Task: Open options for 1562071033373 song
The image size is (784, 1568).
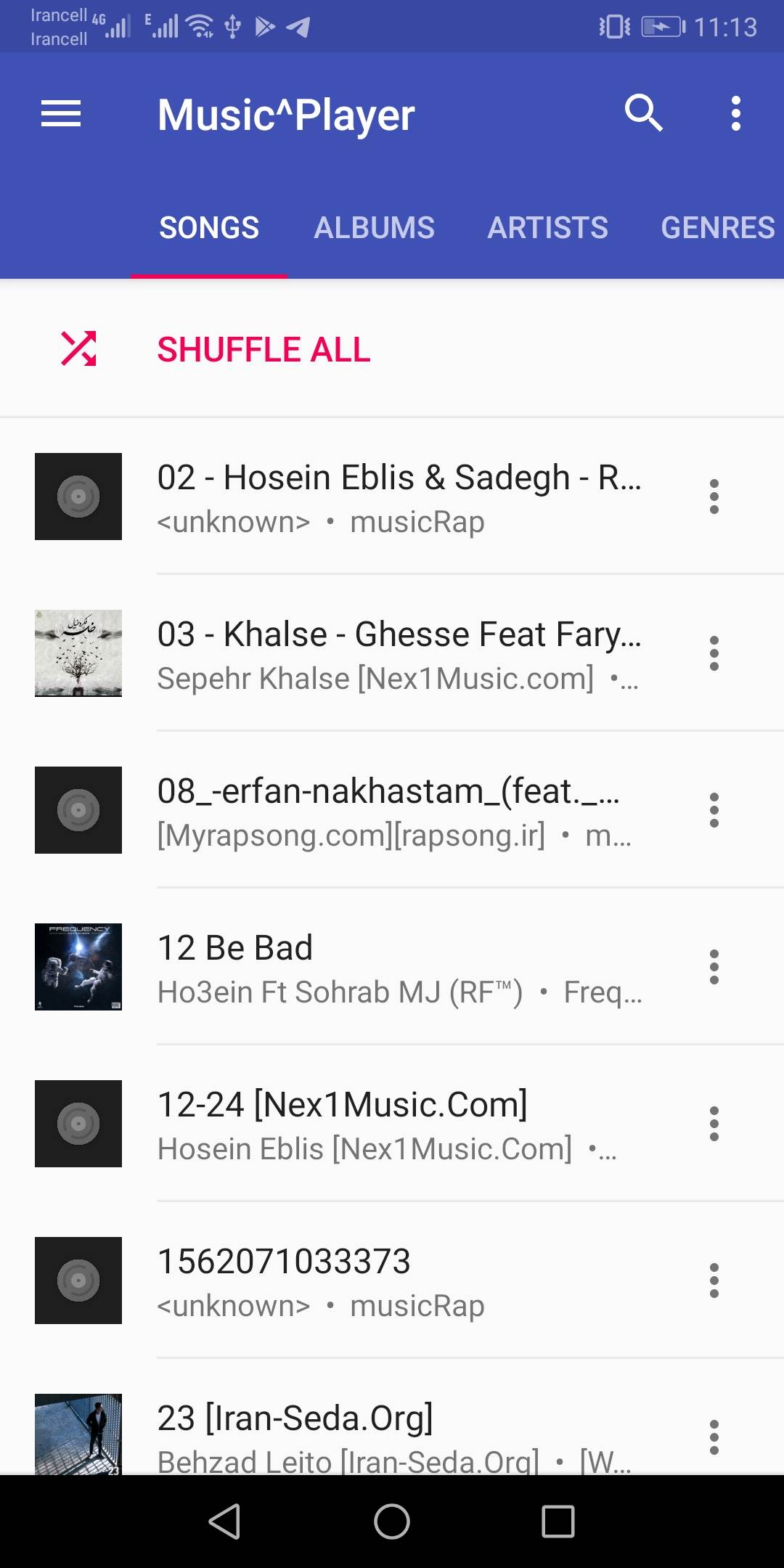Action: coord(714,1281)
